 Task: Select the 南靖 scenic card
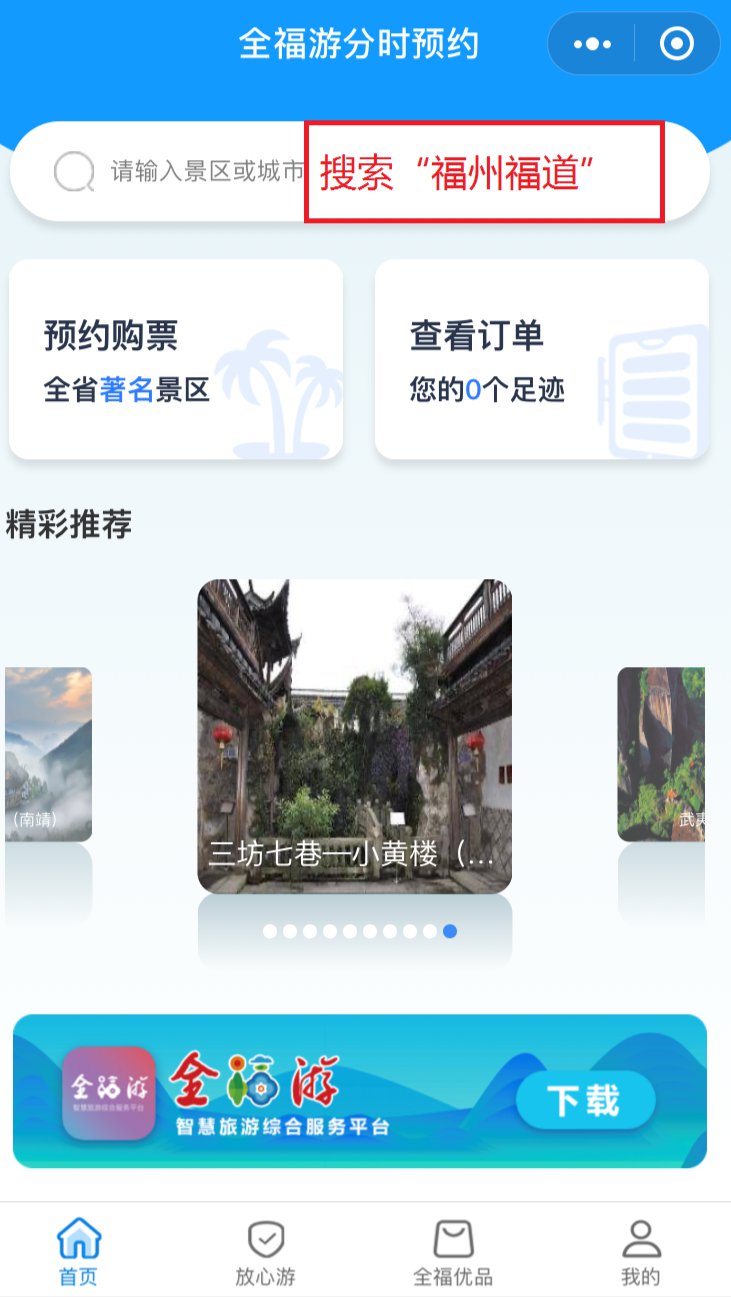pos(48,753)
